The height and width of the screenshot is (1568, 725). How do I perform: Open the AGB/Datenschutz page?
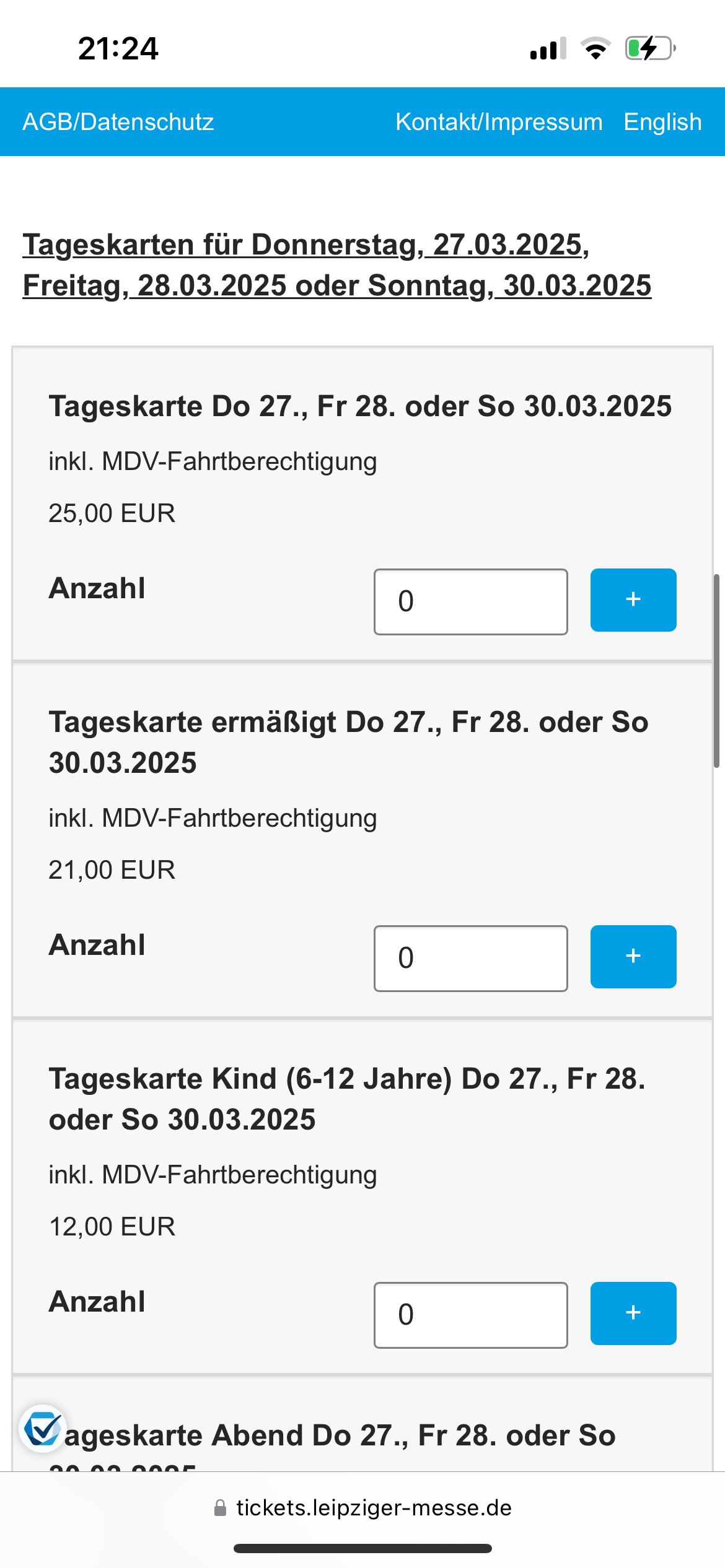coord(118,122)
